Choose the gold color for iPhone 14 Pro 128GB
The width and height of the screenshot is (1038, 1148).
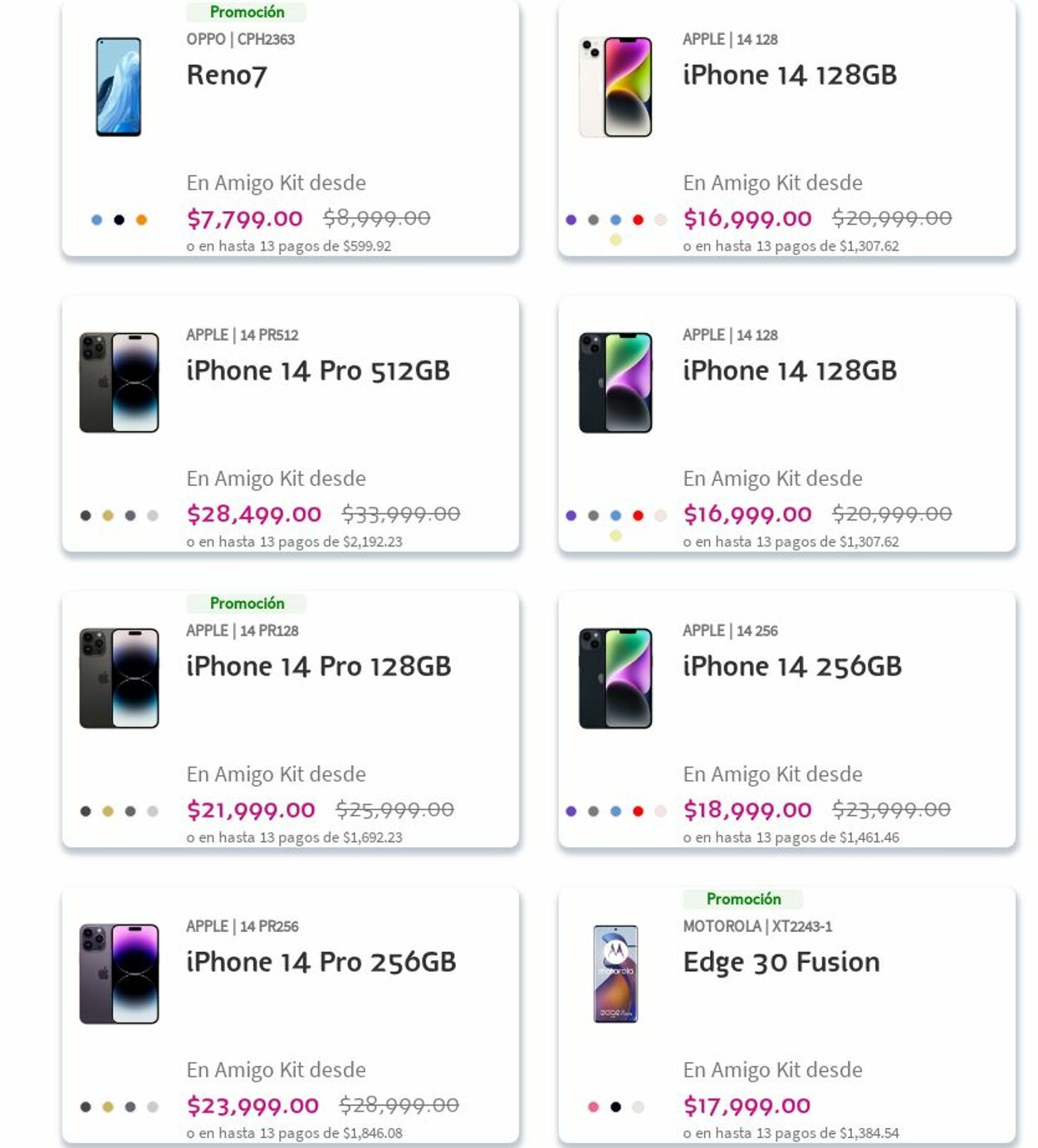point(108,812)
